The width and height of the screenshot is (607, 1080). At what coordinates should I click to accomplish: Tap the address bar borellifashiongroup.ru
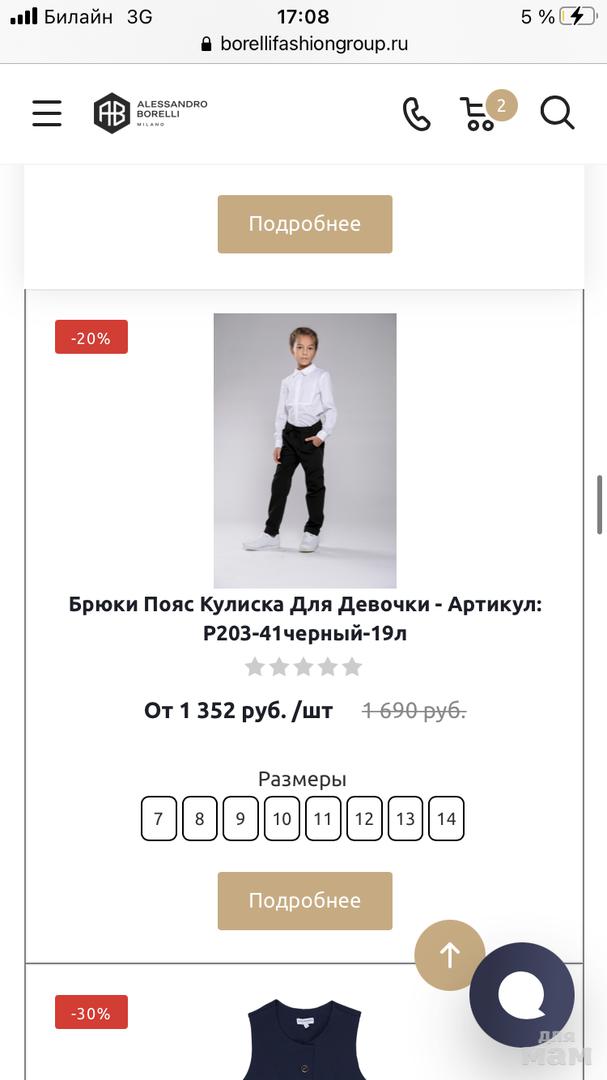(x=304, y=44)
